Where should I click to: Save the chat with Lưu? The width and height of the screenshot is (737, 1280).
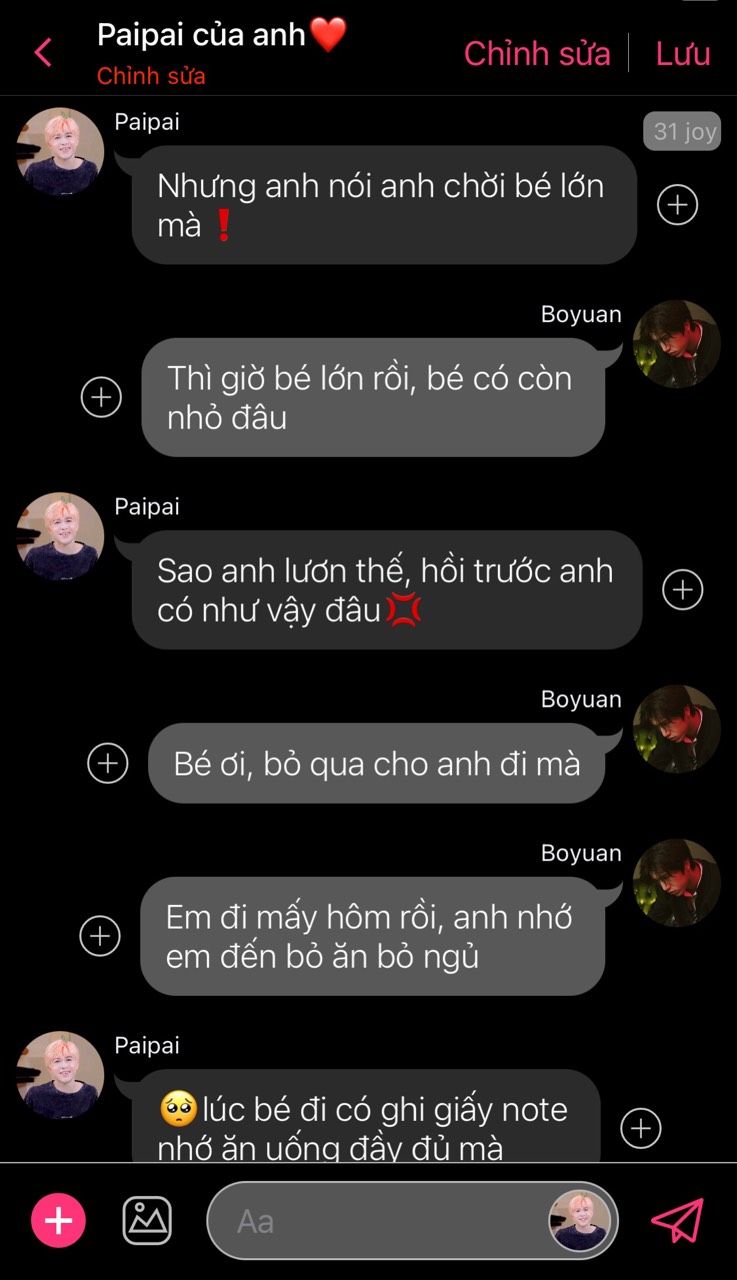pyautogui.click(x=683, y=53)
